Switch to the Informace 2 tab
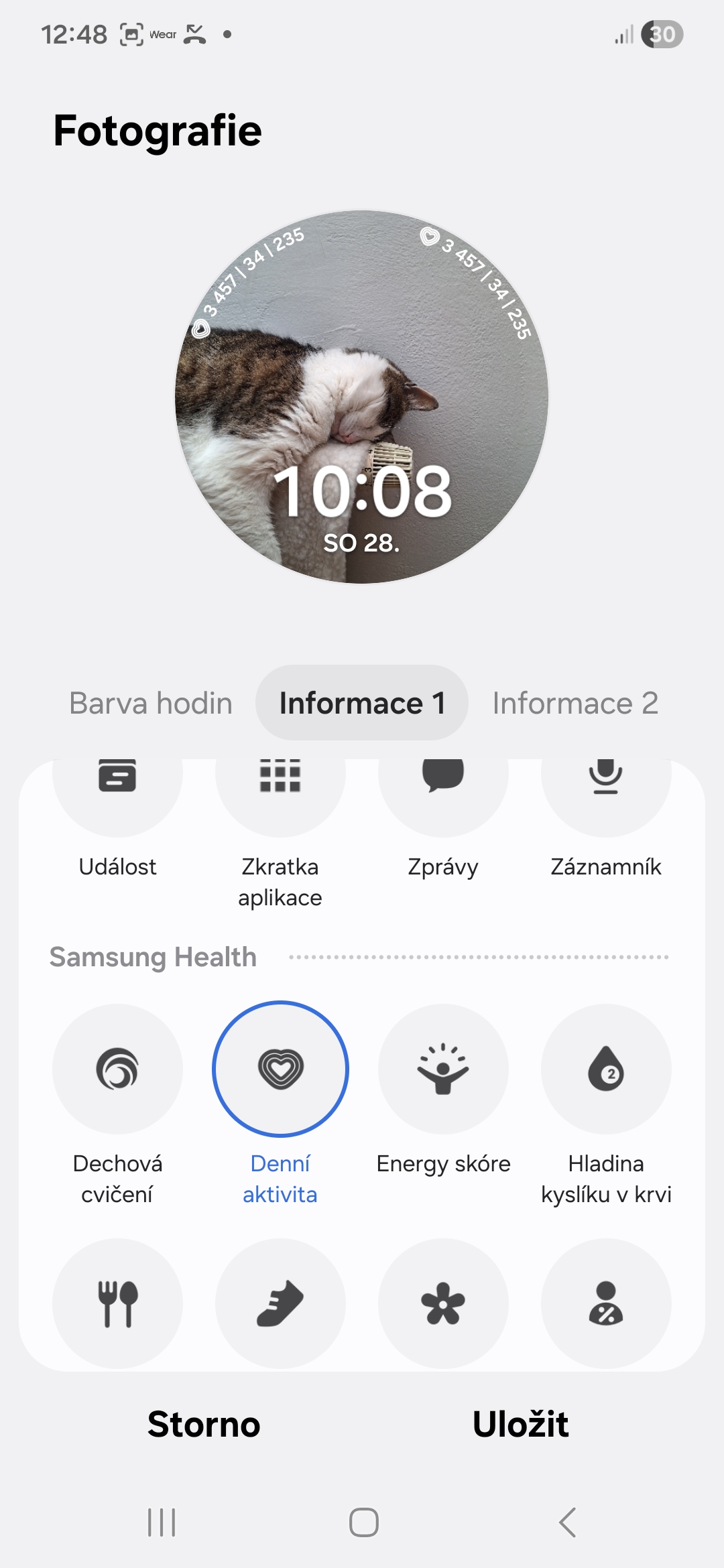Image resolution: width=724 pixels, height=1568 pixels. (x=575, y=703)
